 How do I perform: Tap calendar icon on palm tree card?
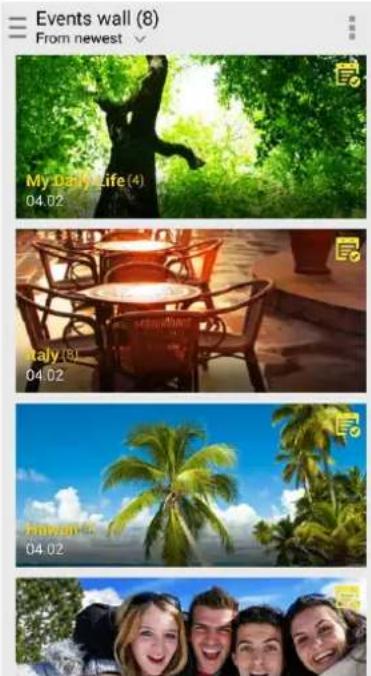[x=348, y=425]
